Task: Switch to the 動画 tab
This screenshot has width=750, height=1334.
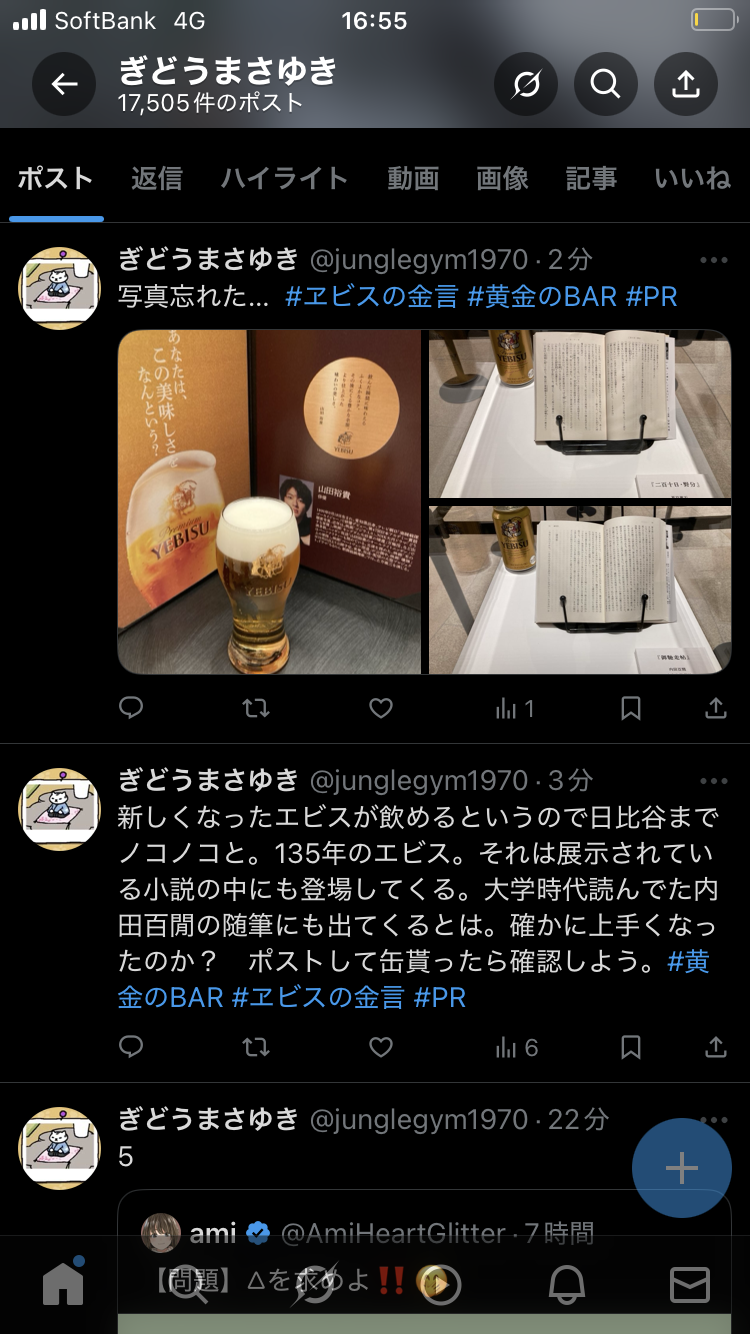Action: click(413, 179)
